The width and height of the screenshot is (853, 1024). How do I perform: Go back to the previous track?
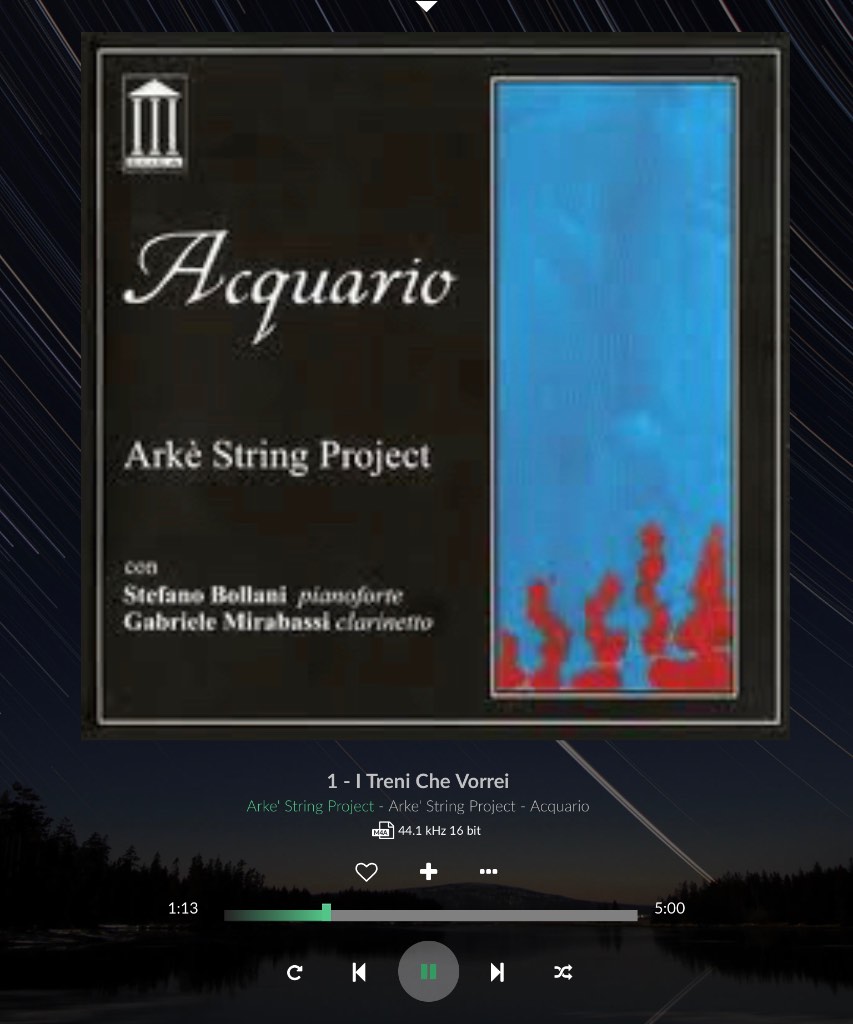(x=359, y=972)
